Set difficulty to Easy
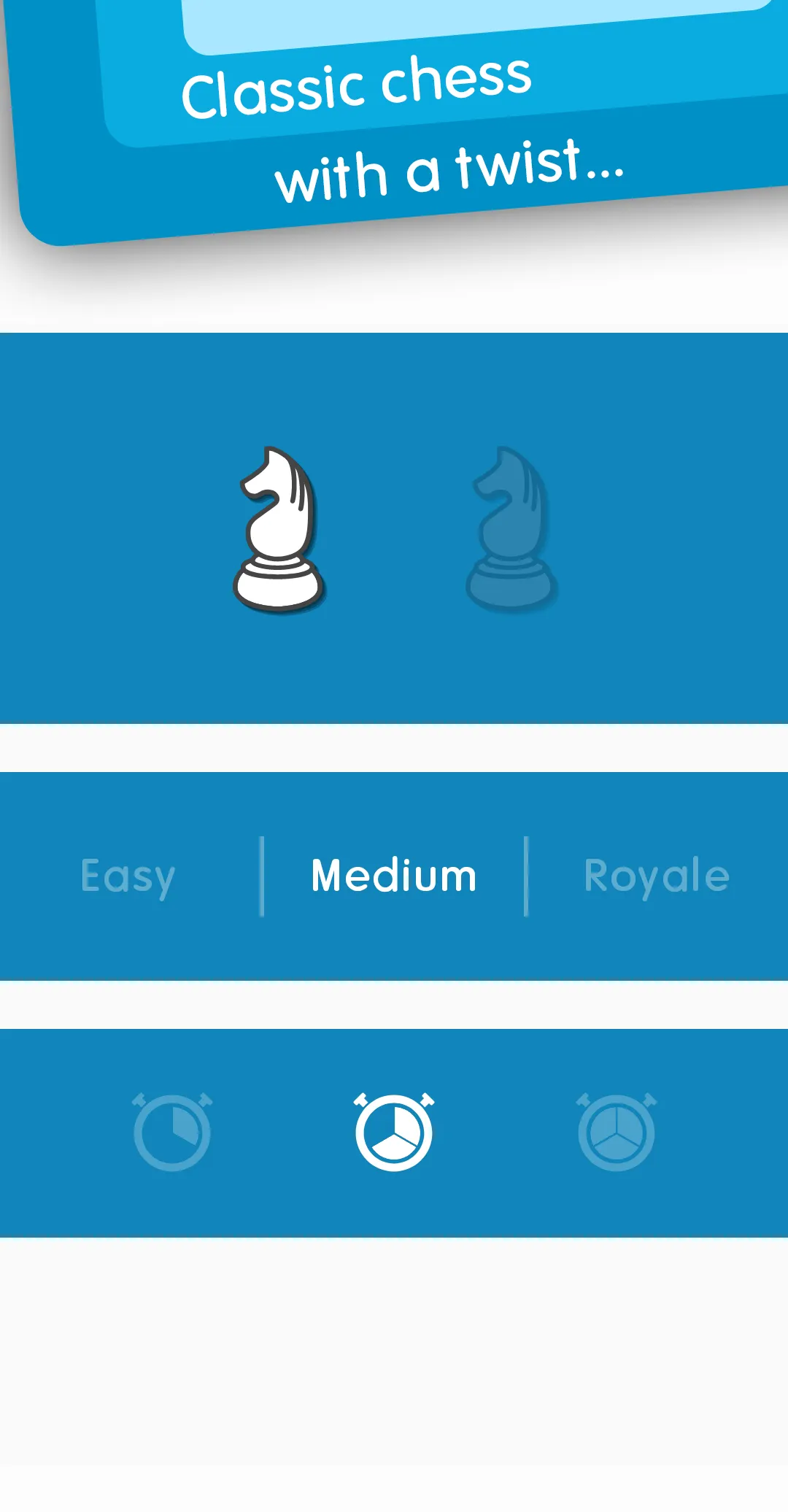788x1512 pixels. click(x=128, y=876)
